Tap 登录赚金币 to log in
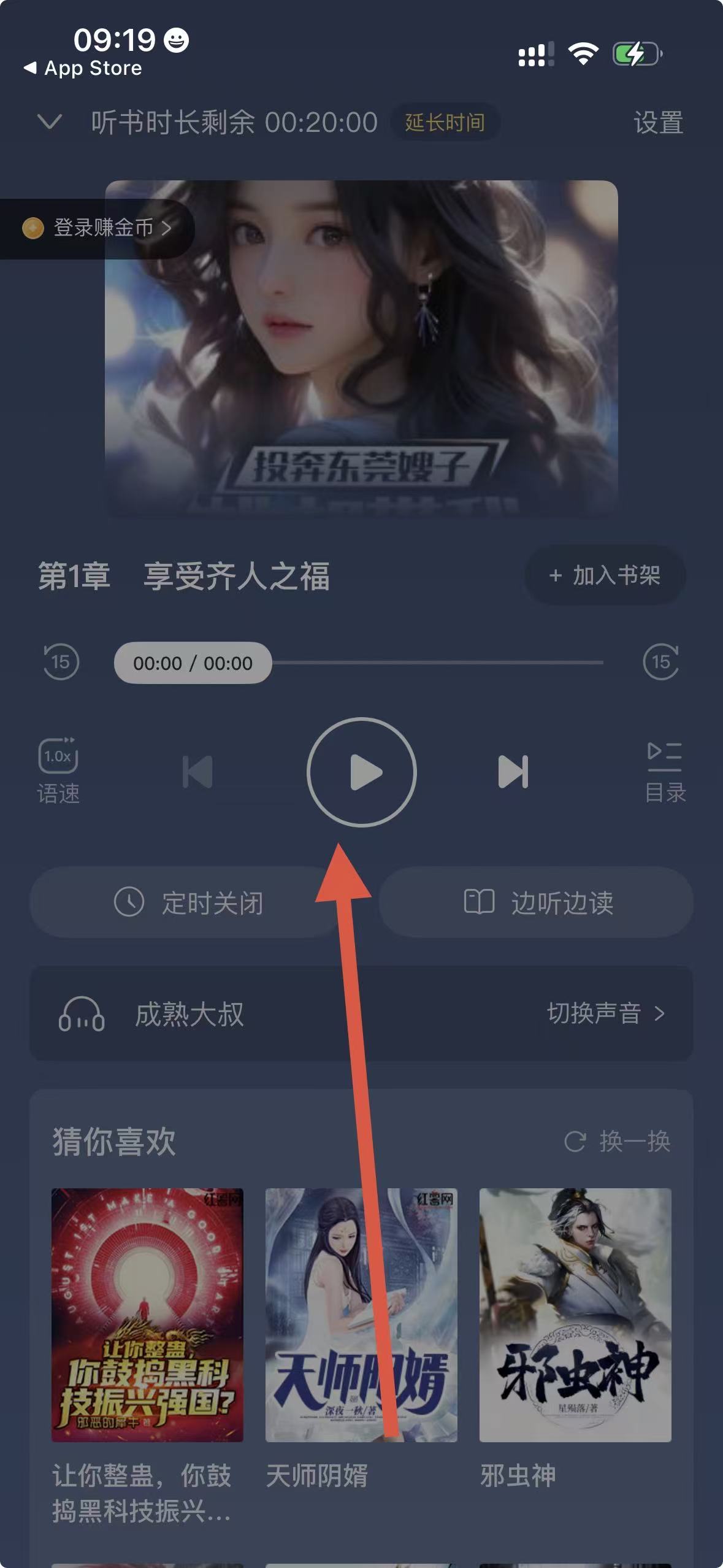 [x=98, y=228]
